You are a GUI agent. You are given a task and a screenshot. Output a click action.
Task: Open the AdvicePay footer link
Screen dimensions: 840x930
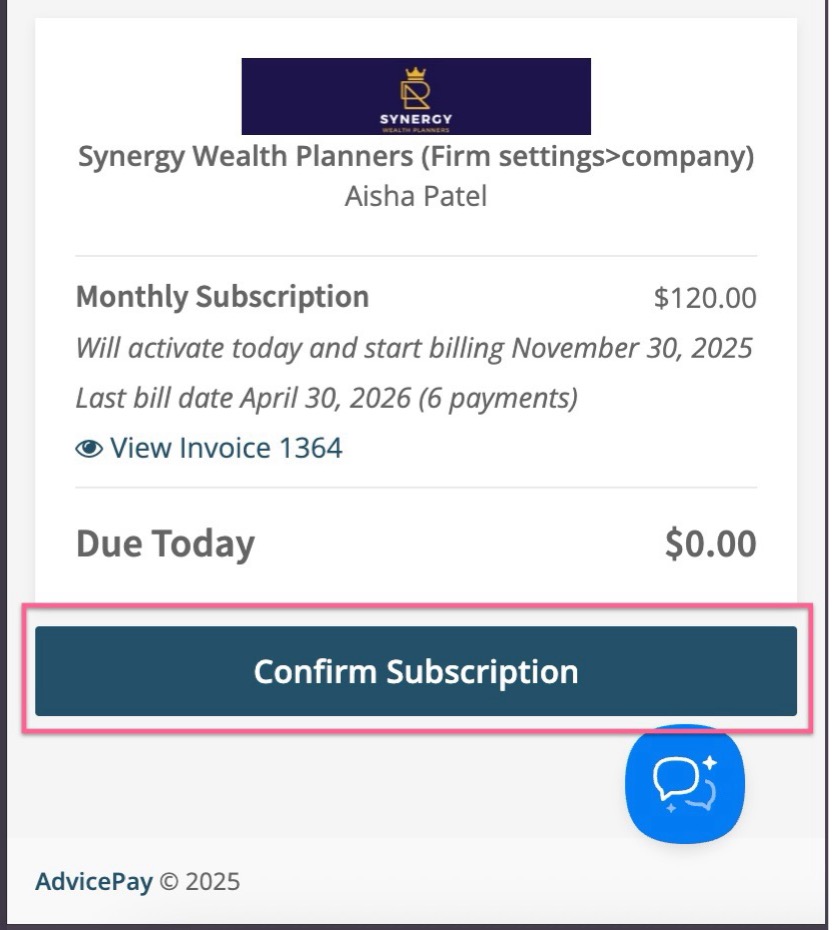[x=94, y=882]
